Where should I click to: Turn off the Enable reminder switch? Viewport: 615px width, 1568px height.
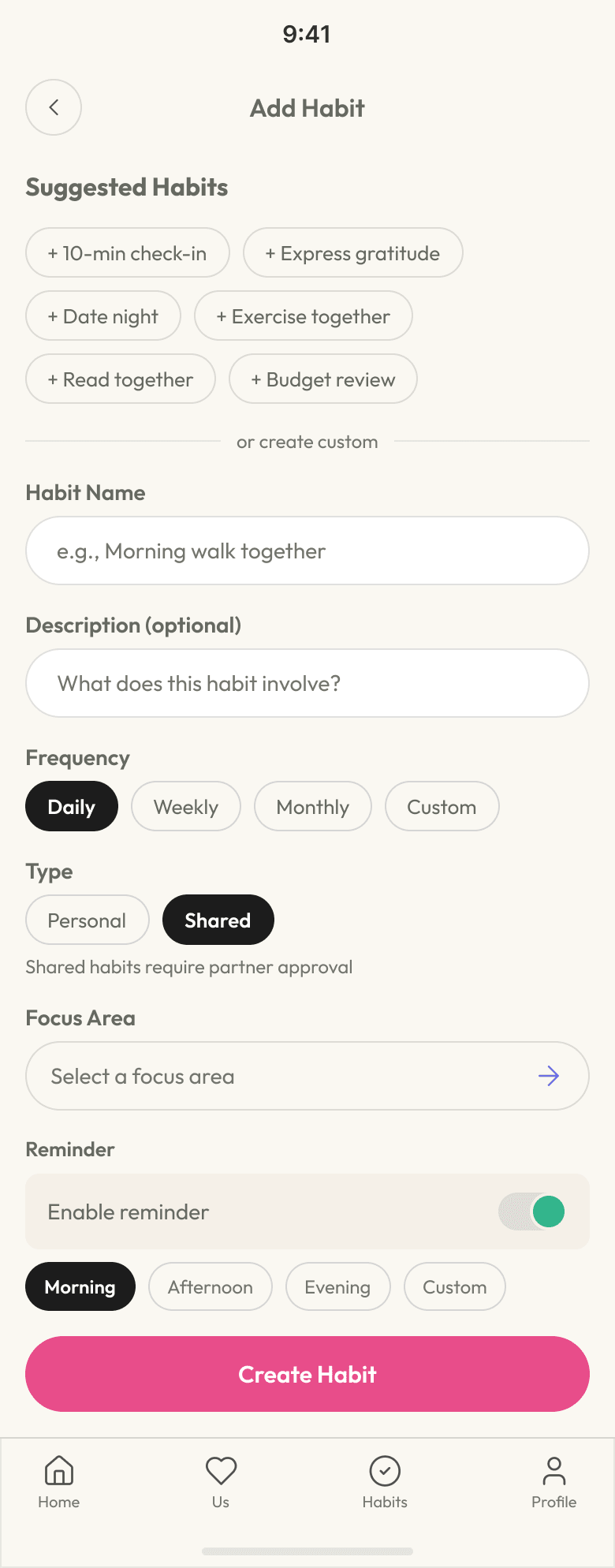pyautogui.click(x=532, y=1212)
